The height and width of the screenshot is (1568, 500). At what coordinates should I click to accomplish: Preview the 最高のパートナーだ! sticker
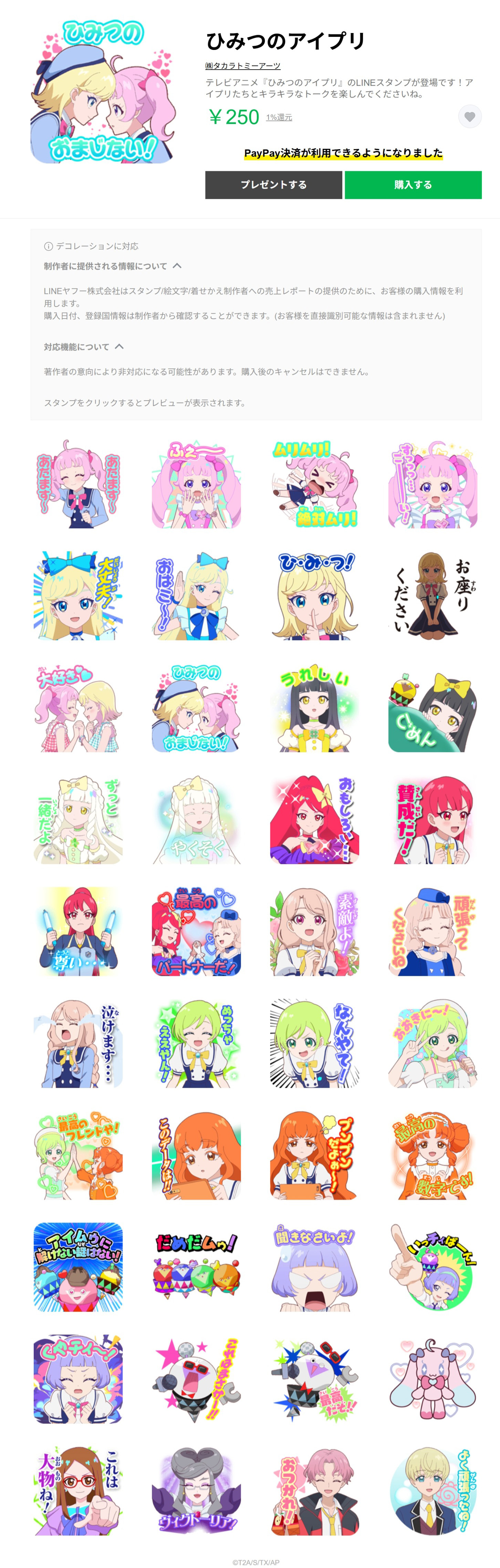197,932
